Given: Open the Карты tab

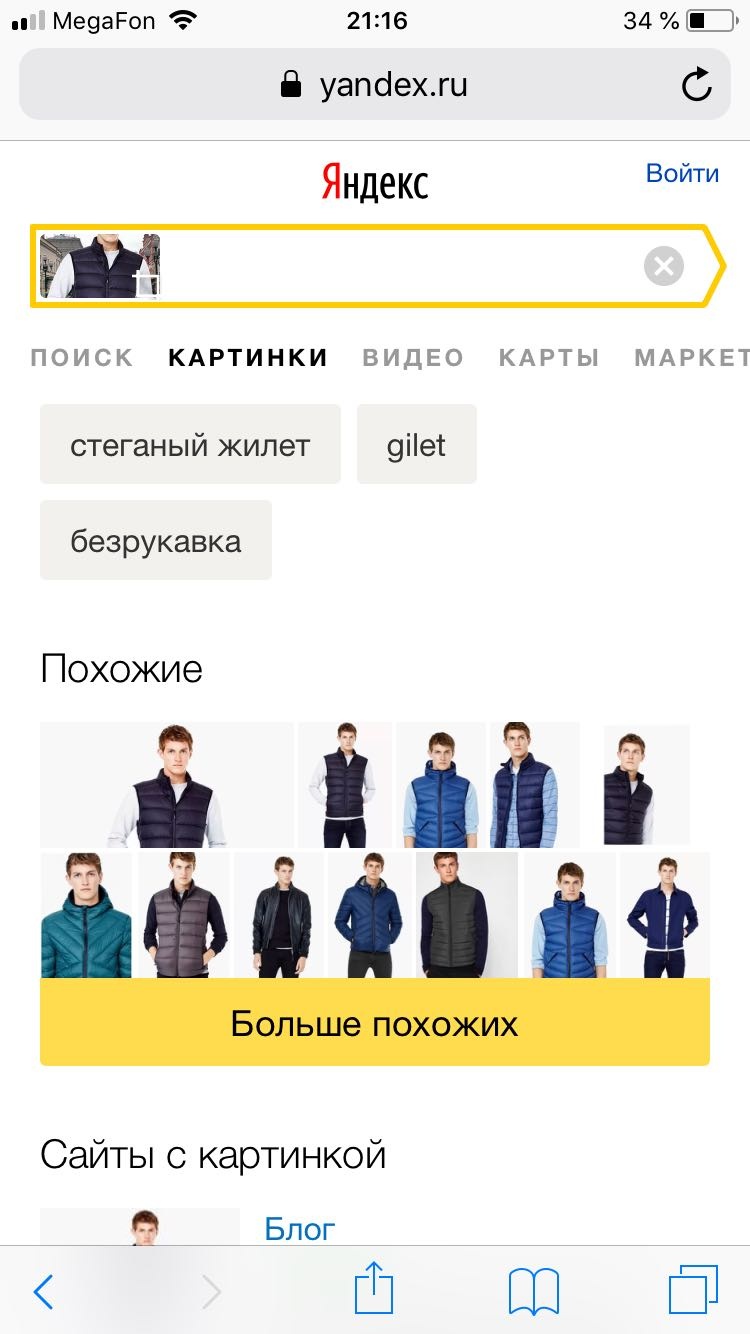Looking at the screenshot, I should (549, 358).
